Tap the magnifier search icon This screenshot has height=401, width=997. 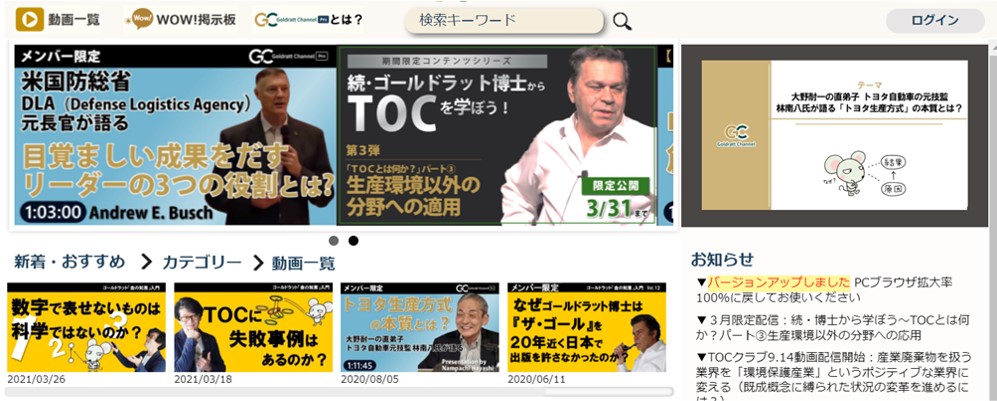coord(622,21)
